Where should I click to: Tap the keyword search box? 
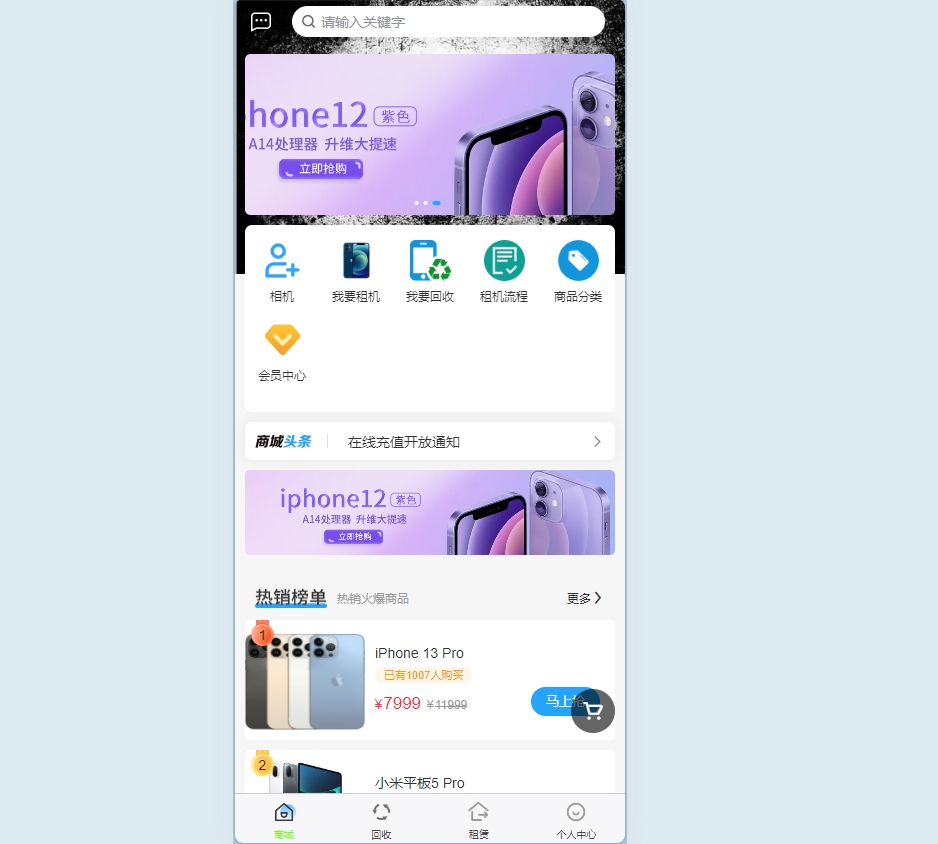[x=448, y=22]
